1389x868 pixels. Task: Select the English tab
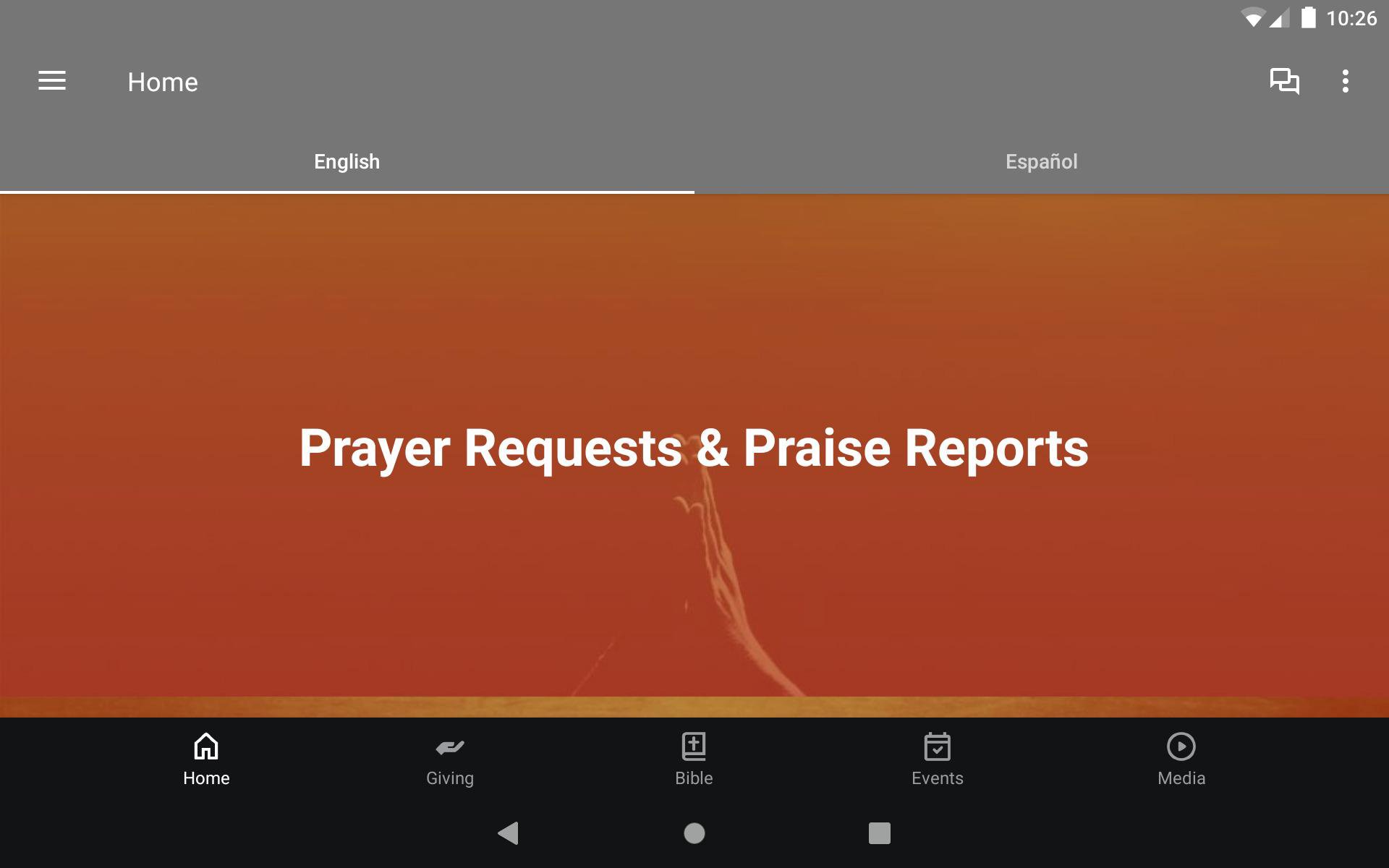347,161
